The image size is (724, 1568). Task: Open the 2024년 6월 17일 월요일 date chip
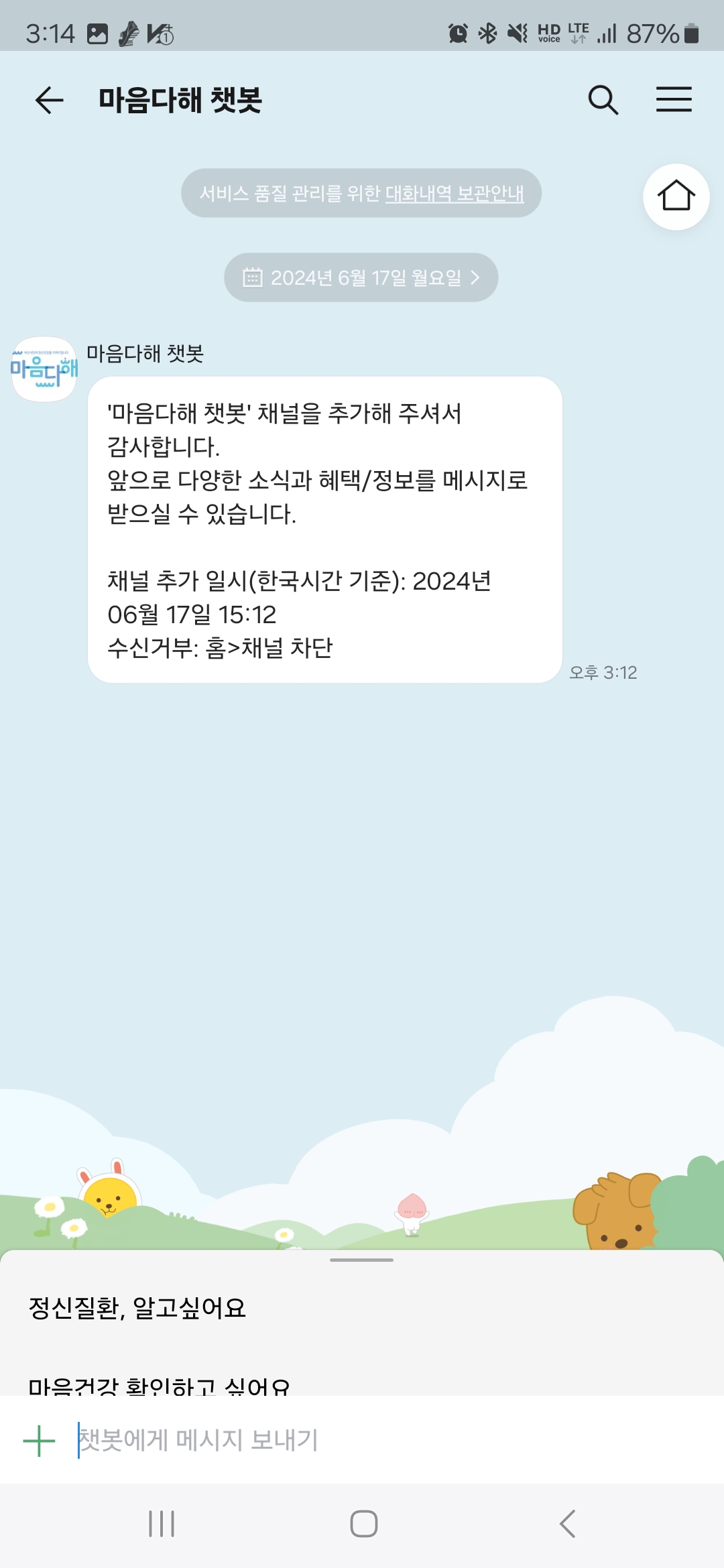tap(361, 277)
